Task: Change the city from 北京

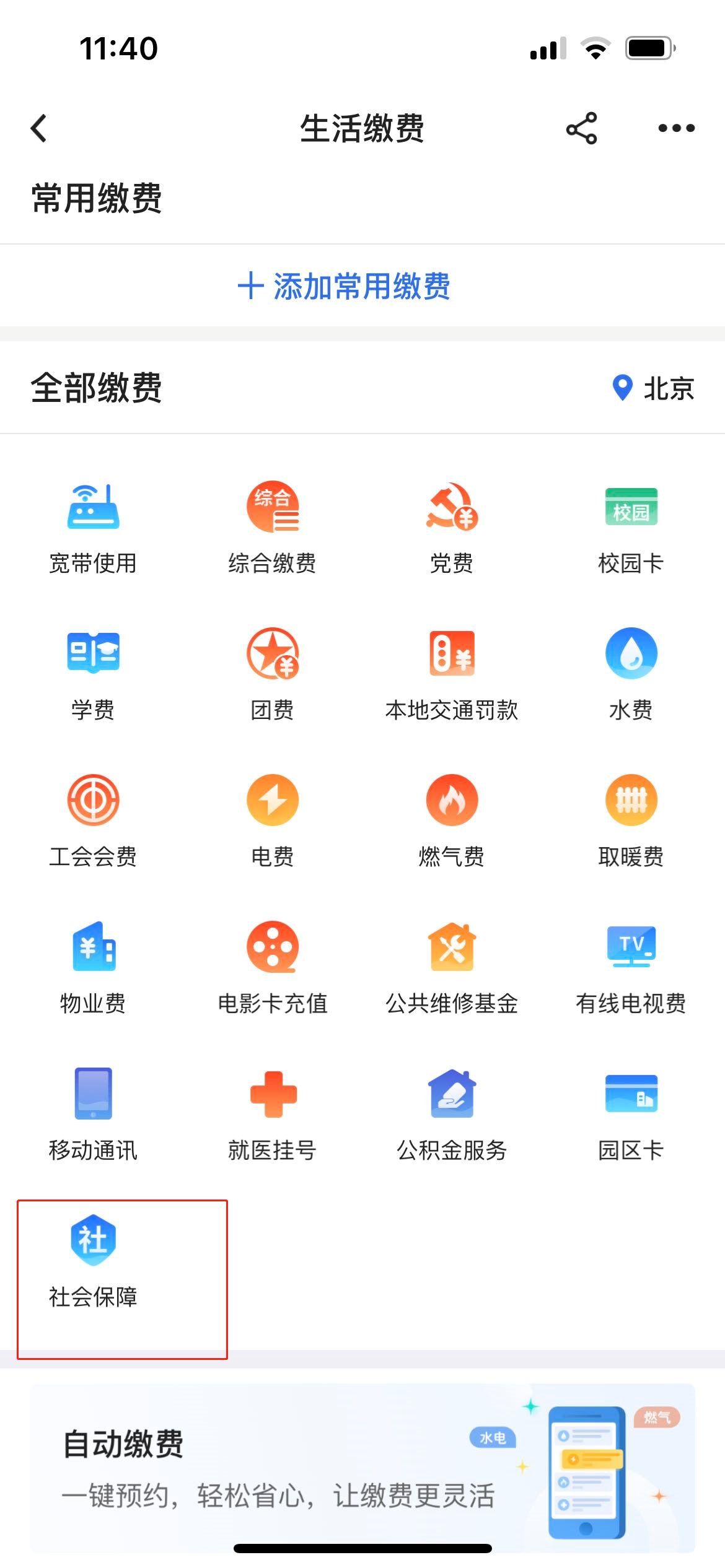Action: click(653, 388)
